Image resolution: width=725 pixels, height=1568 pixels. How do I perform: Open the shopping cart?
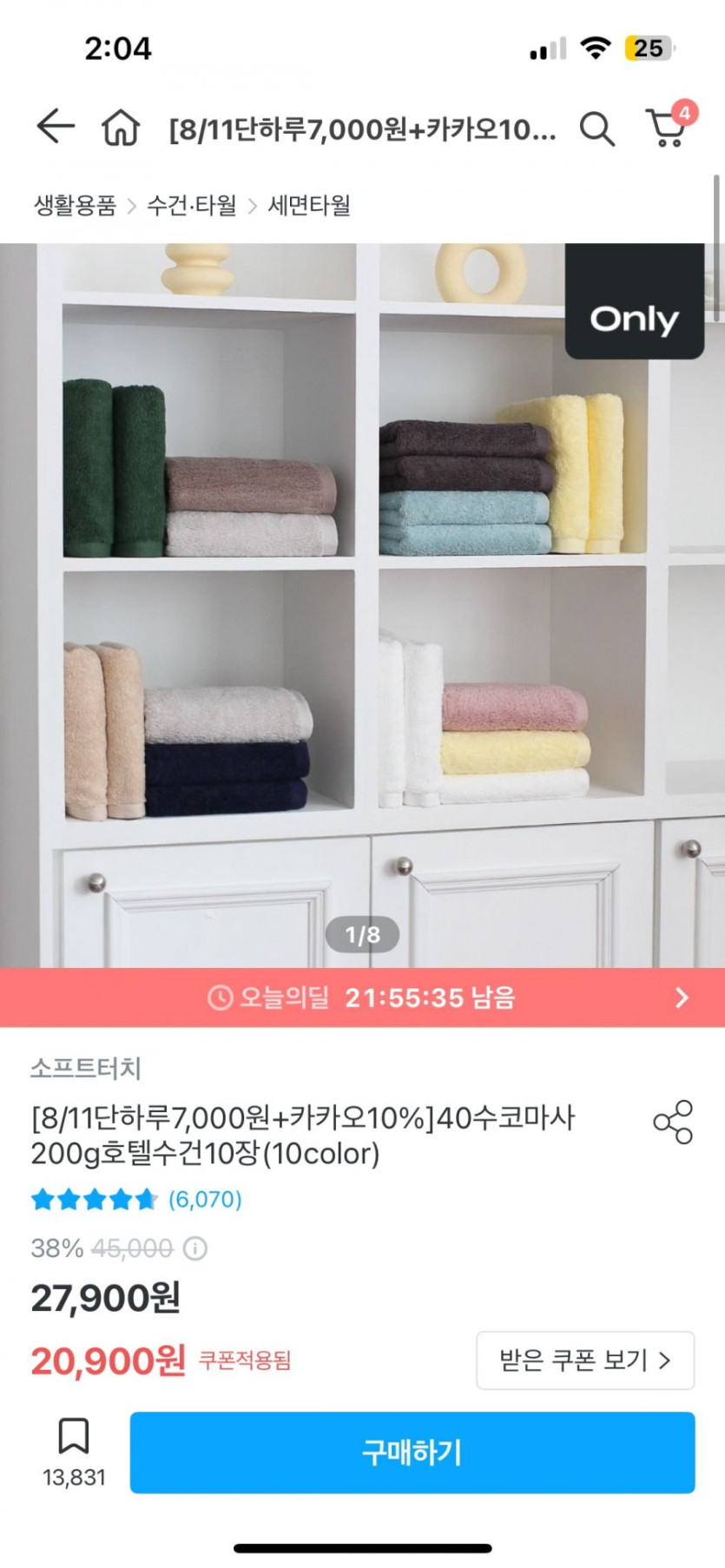[668, 127]
